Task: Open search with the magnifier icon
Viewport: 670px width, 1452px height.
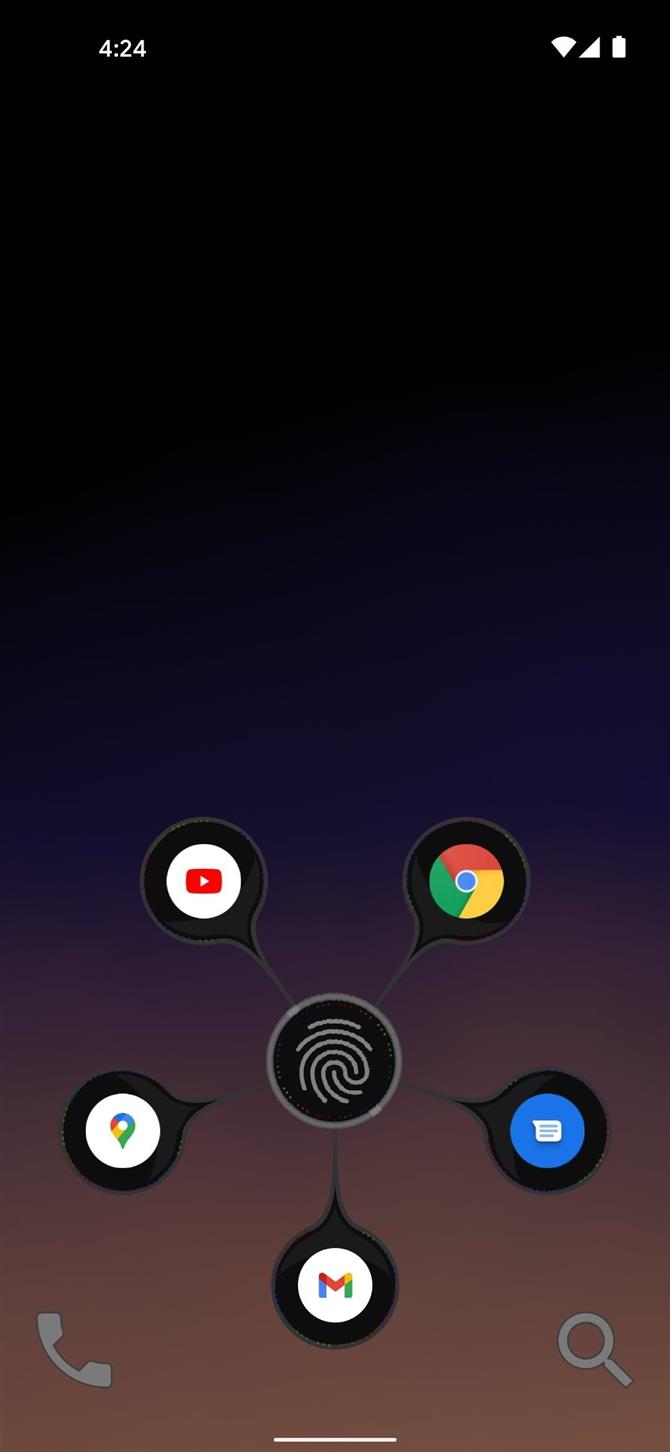Action: [x=595, y=1350]
